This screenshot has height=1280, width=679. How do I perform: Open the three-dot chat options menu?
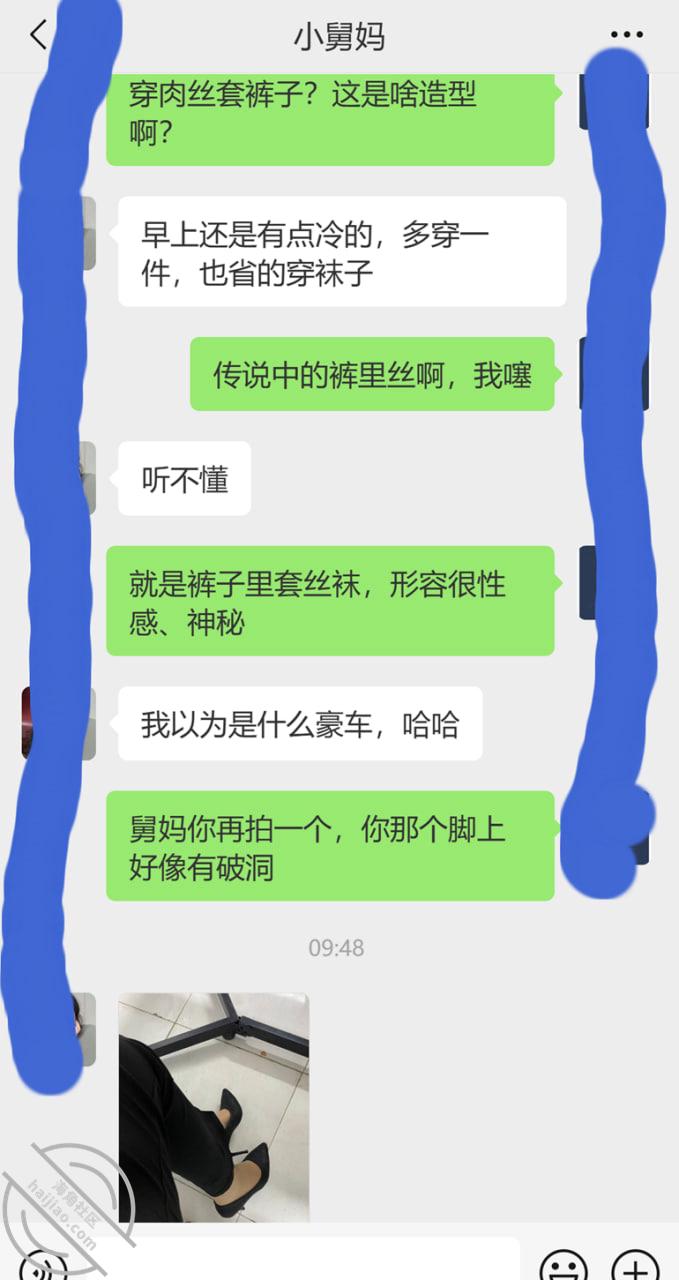[x=627, y=37]
